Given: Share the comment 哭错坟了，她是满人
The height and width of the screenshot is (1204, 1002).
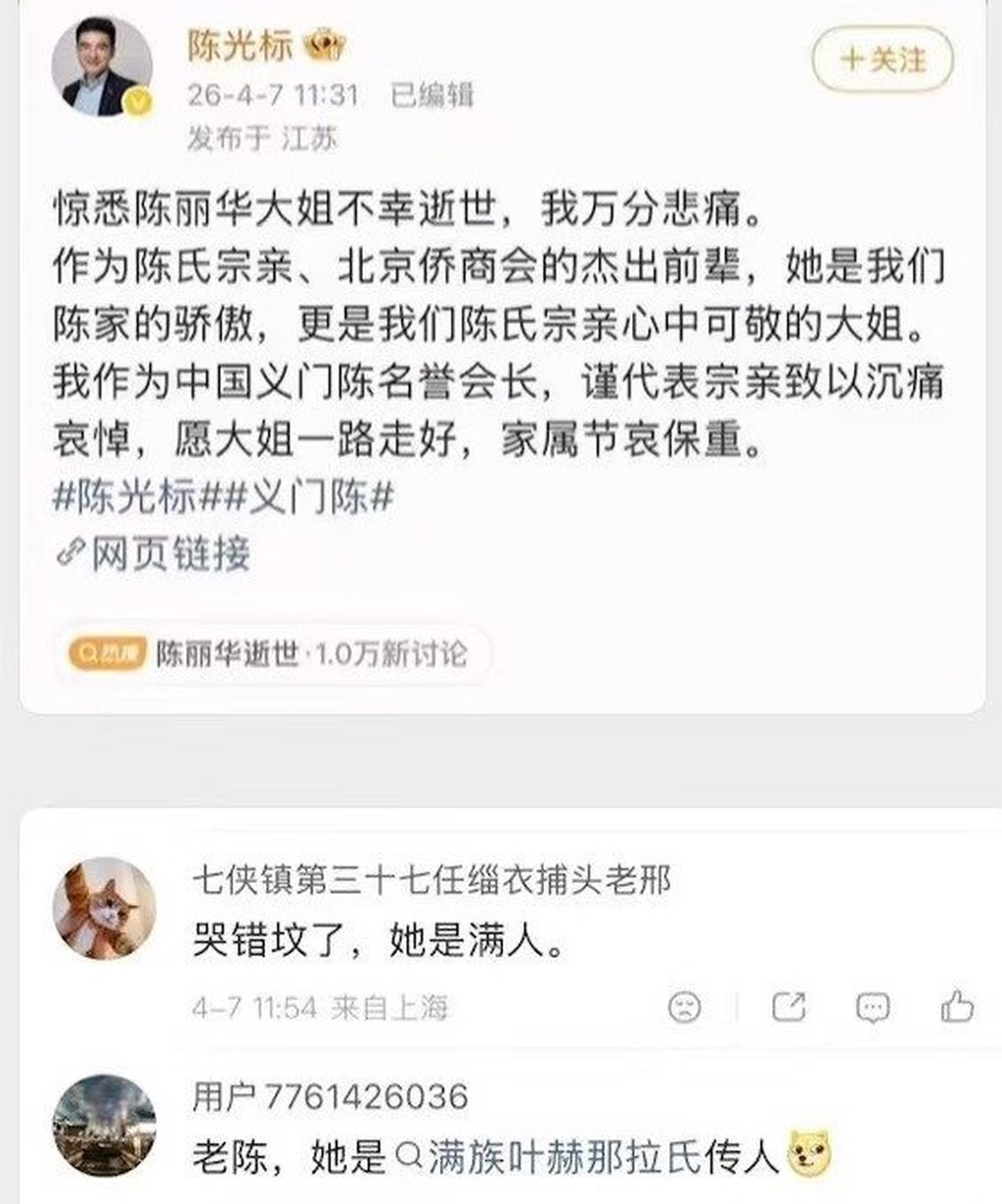Looking at the screenshot, I should (x=789, y=1006).
